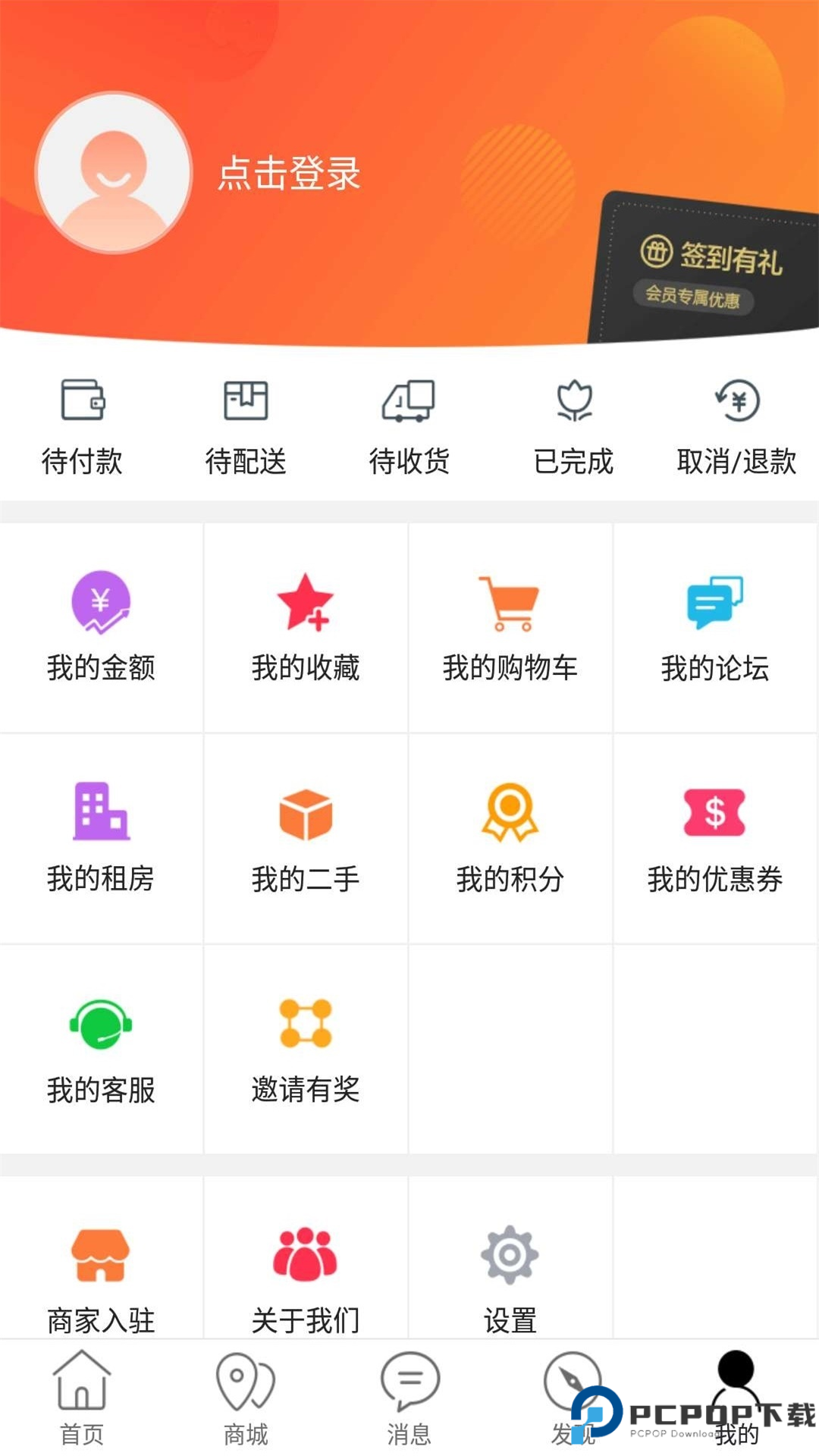This screenshot has height=1456, width=819.
Task: Check 待收货 awaiting receipt orders
Action: coord(409,425)
